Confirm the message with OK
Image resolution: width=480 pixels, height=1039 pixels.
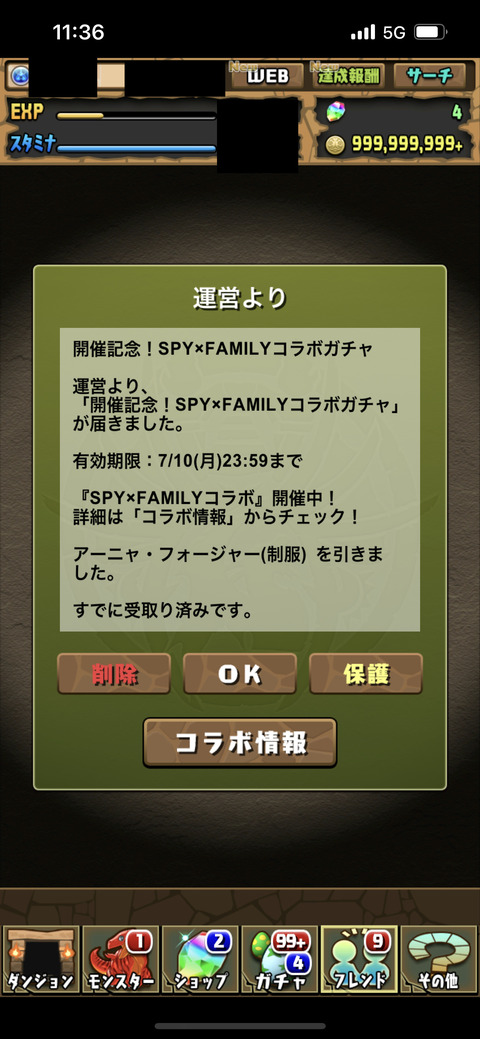point(240,674)
